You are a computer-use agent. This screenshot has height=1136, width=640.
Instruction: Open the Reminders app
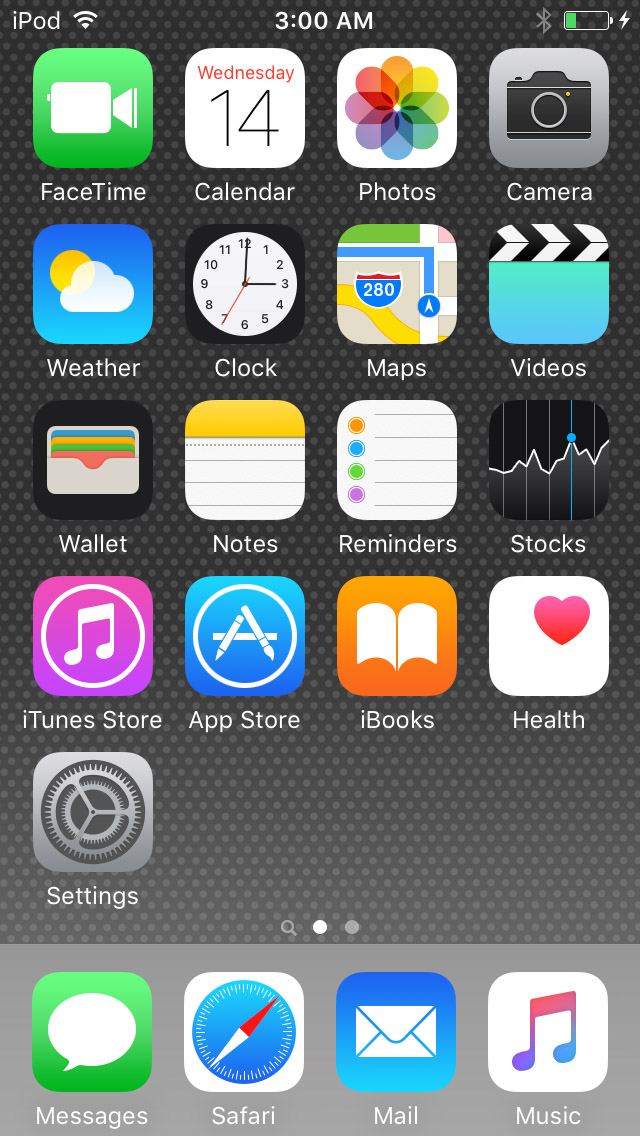pos(397,460)
